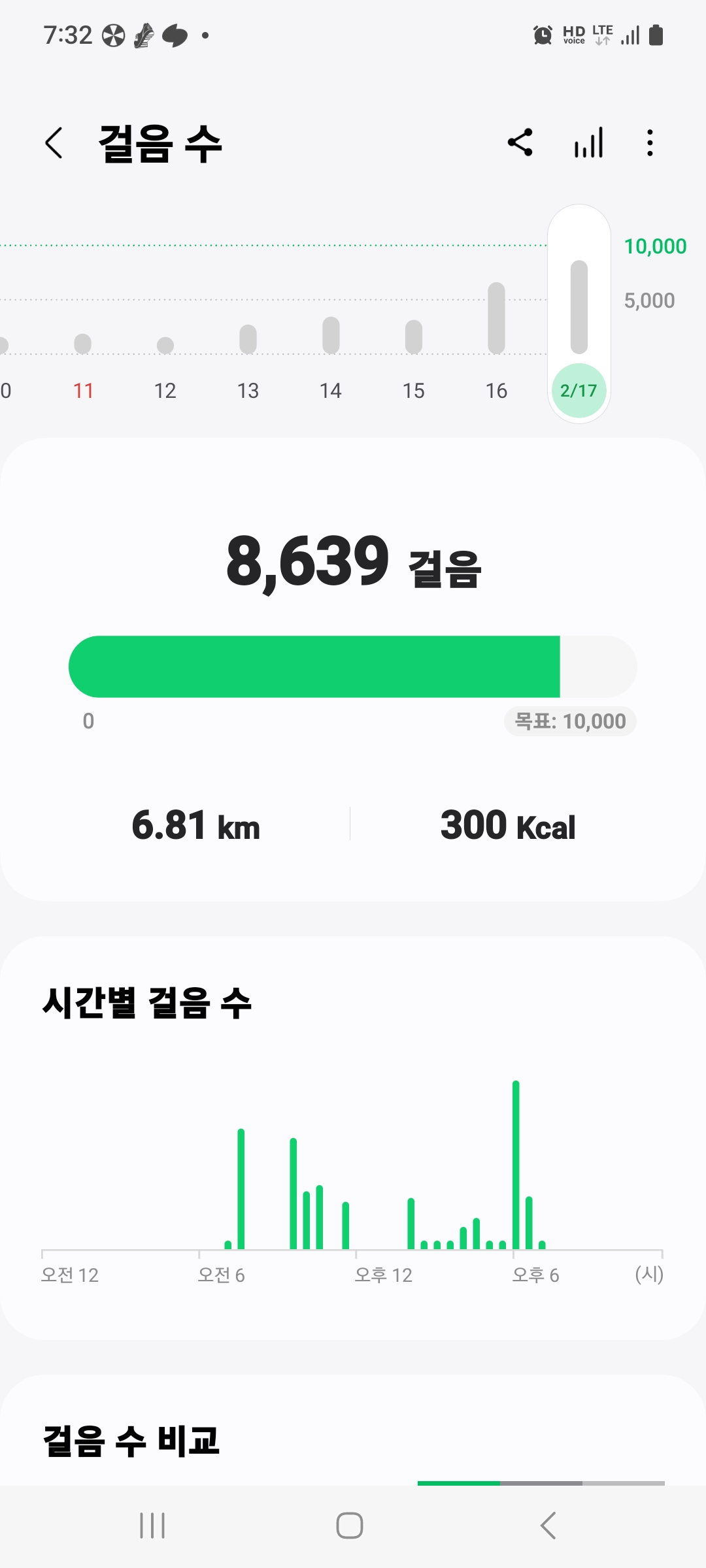Open recent apps from navigation bar
The width and height of the screenshot is (706, 1568).
pyautogui.click(x=152, y=1526)
